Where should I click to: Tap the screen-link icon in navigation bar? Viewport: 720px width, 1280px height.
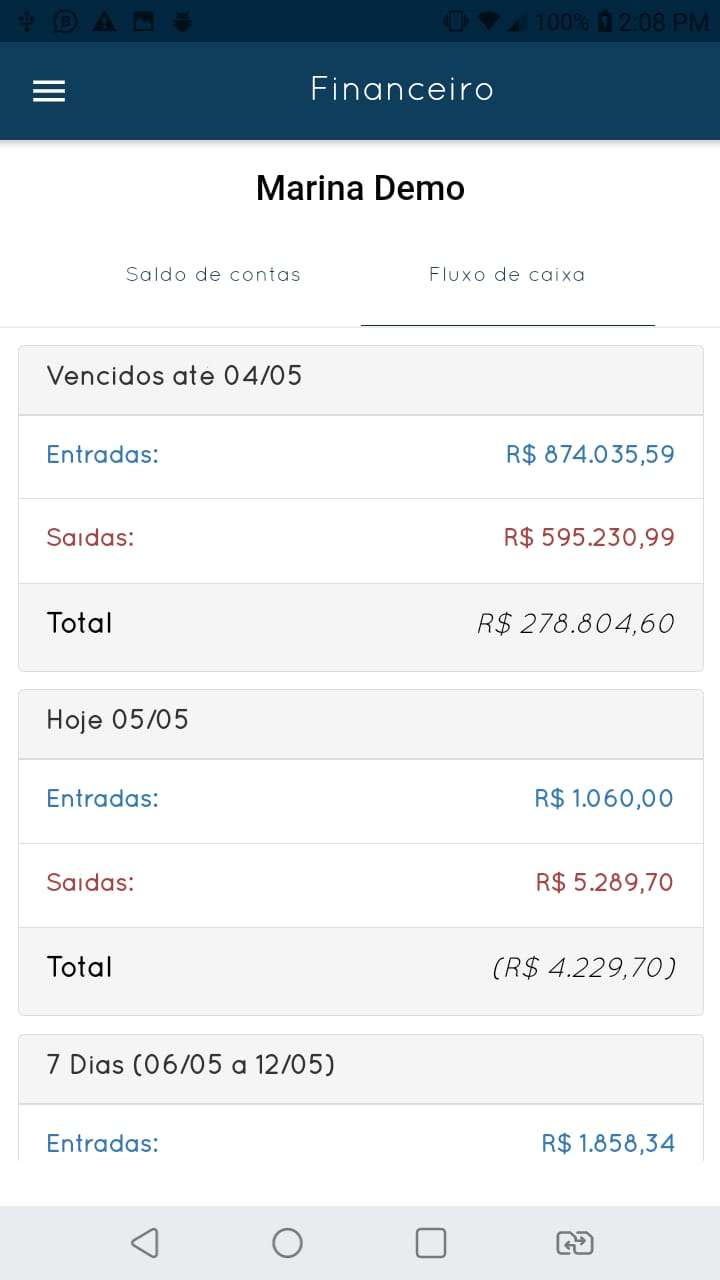(573, 1242)
